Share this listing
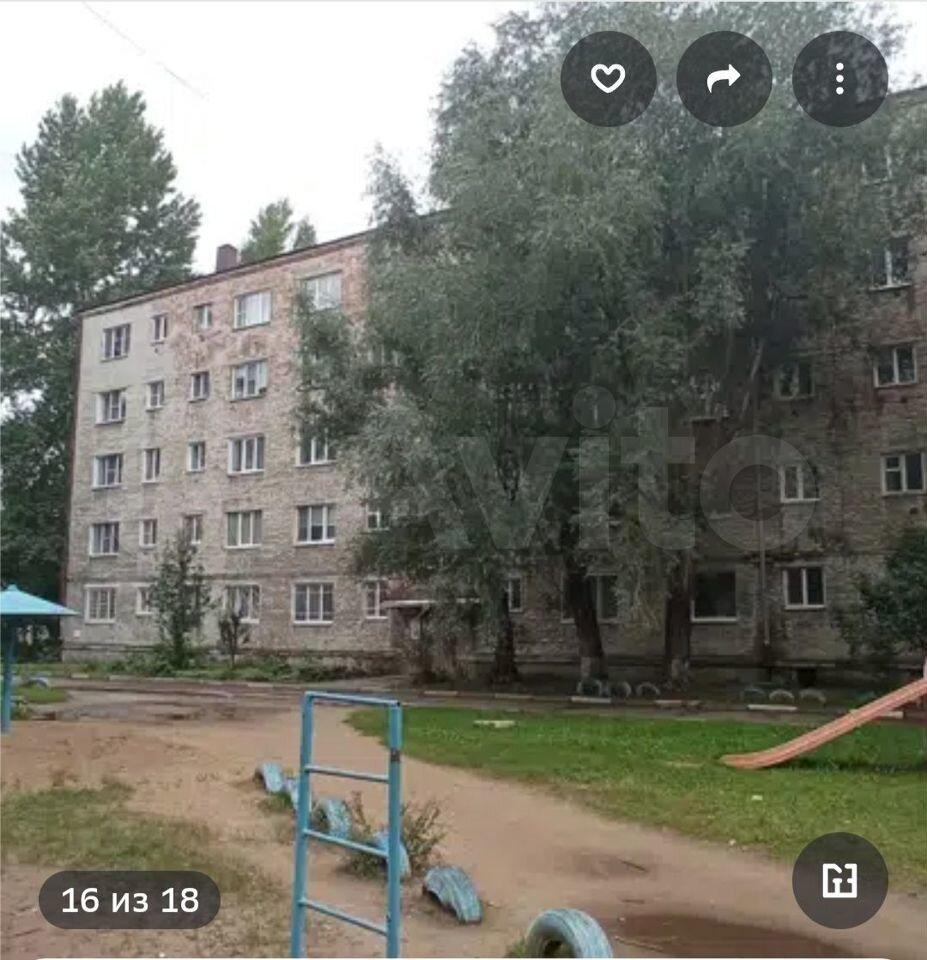Image resolution: width=927 pixels, height=960 pixels. [724, 78]
